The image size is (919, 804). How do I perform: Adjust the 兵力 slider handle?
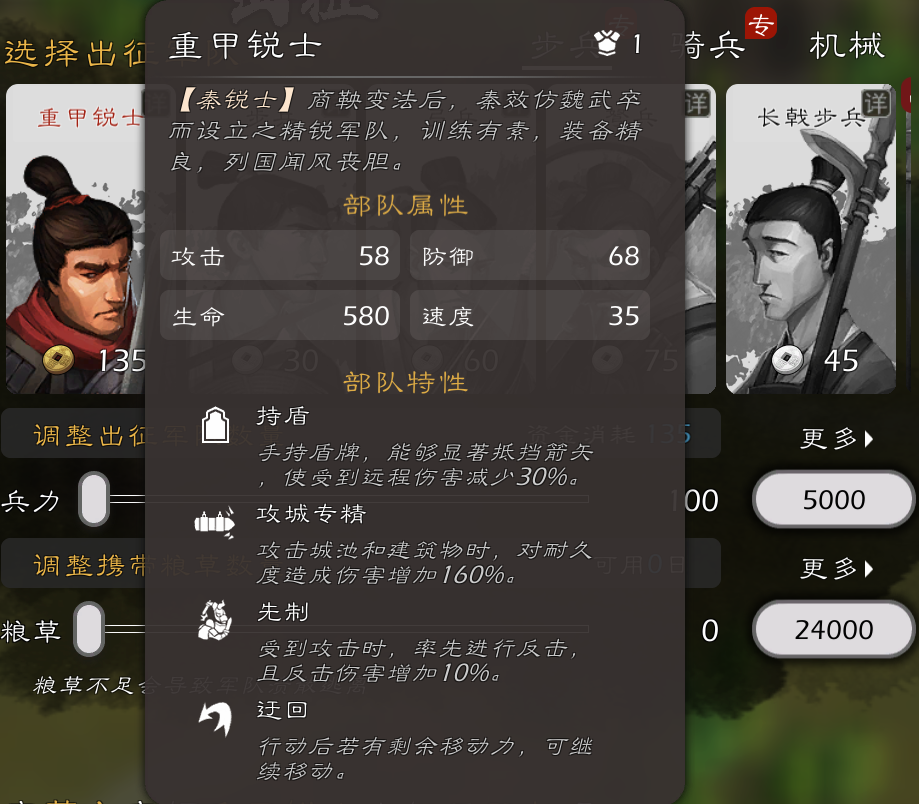94,499
